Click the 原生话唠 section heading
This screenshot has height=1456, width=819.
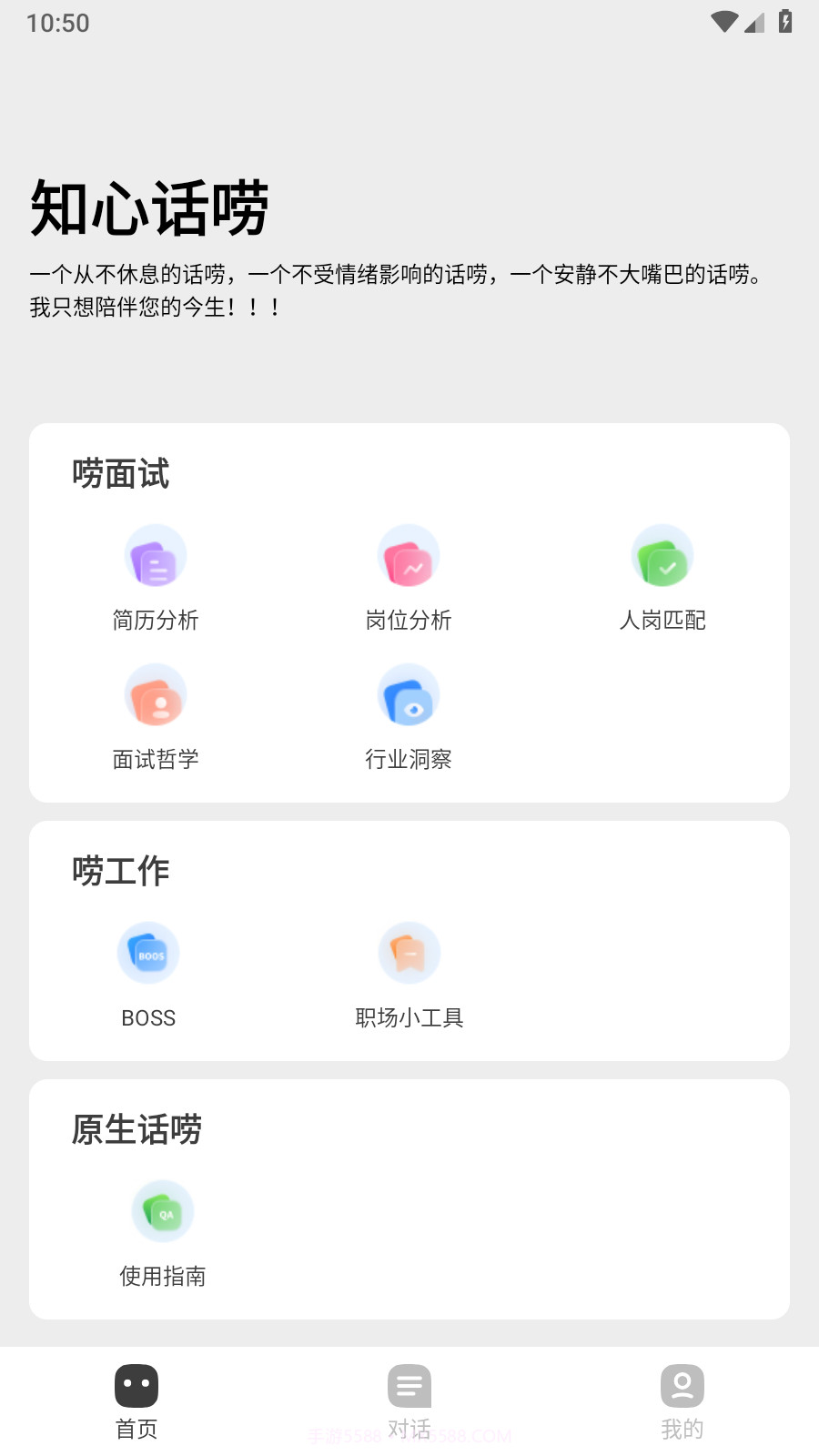click(x=134, y=1128)
